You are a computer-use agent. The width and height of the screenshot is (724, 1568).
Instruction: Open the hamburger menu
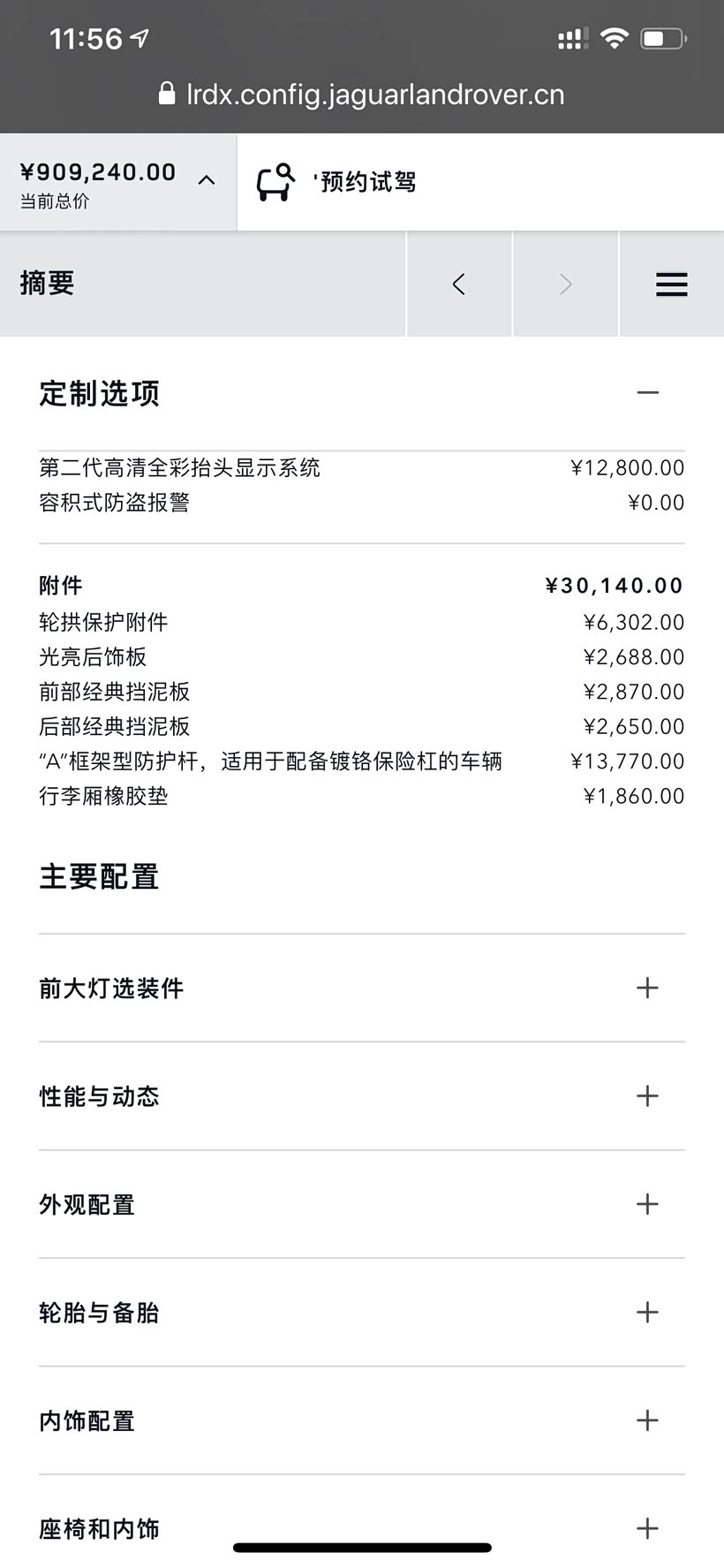(x=671, y=284)
